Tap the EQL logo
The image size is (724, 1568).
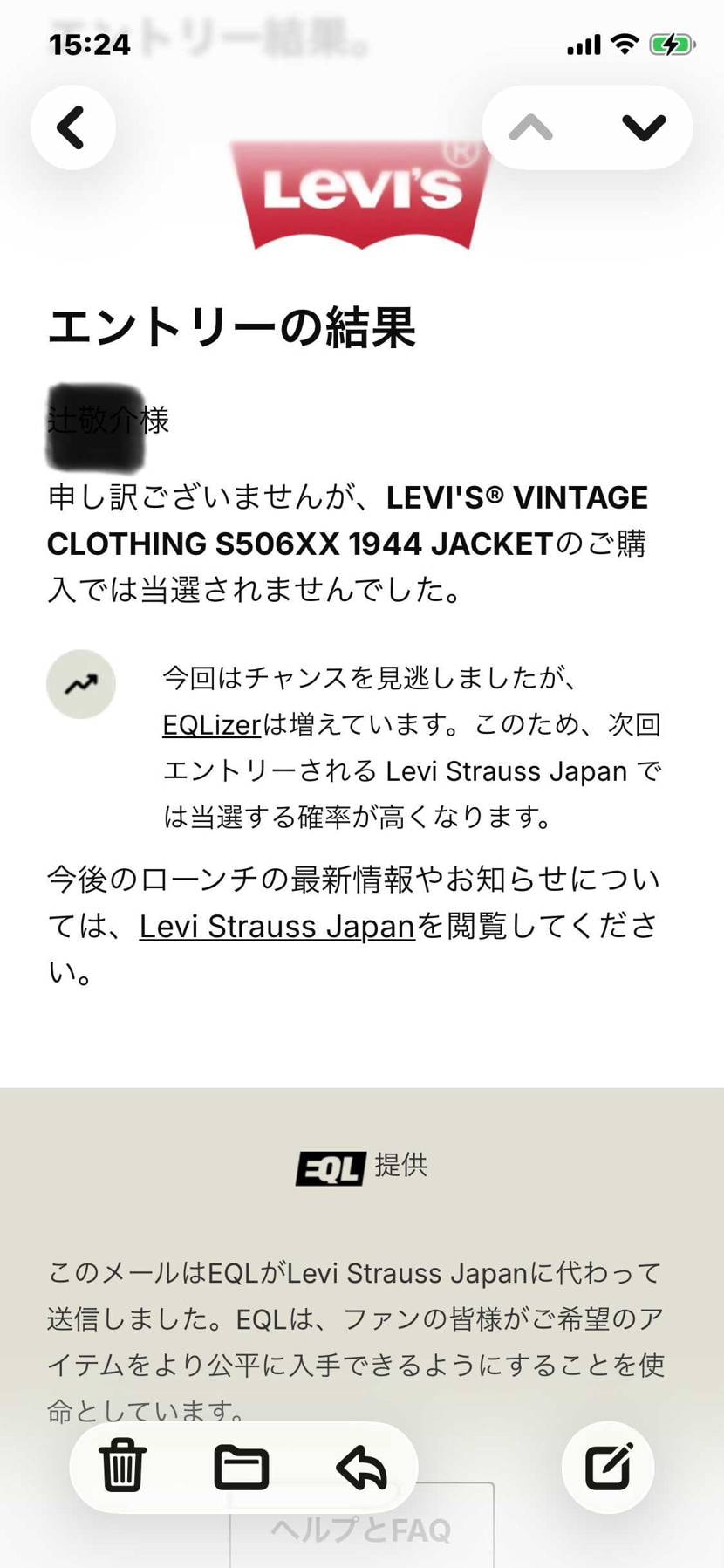(330, 1167)
